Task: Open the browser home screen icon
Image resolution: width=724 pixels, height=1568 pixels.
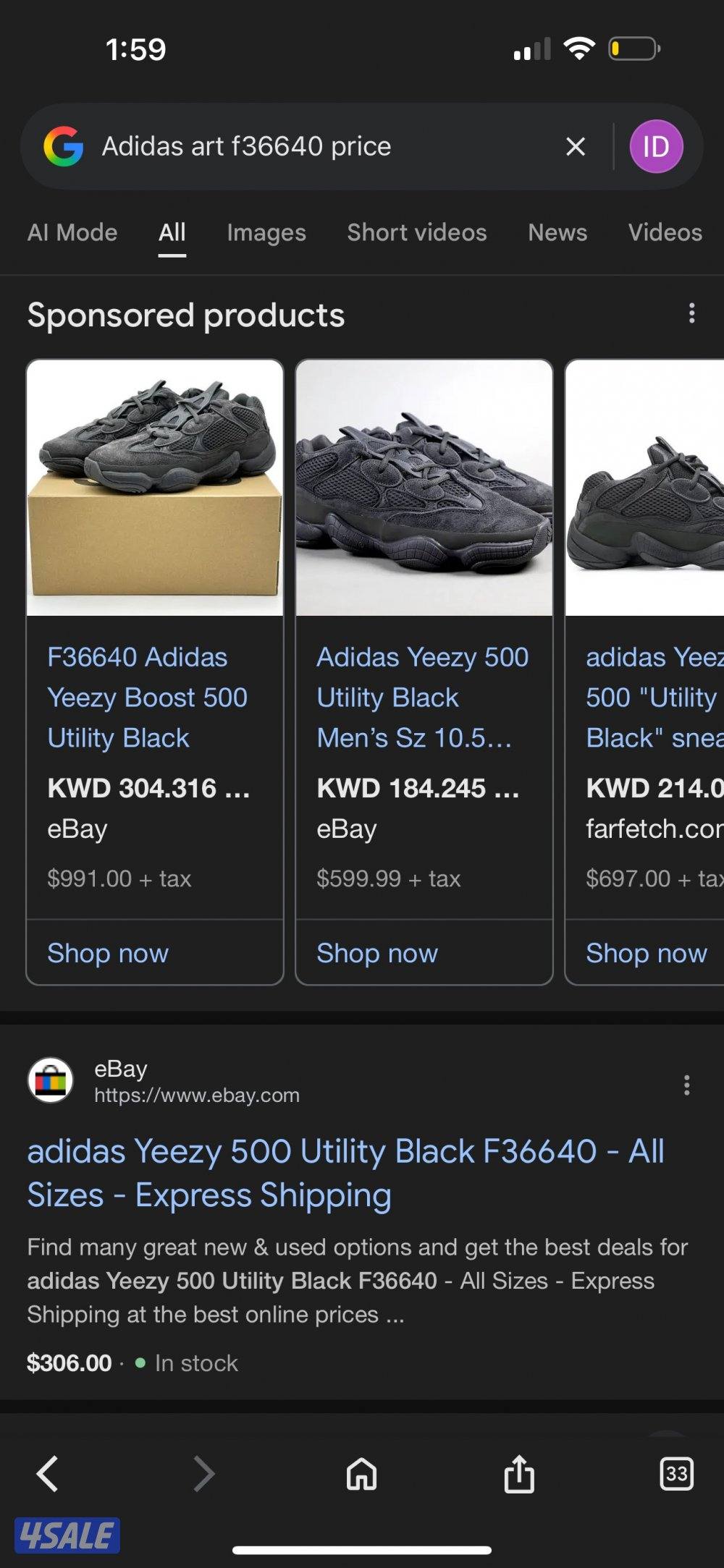Action: tap(361, 1474)
